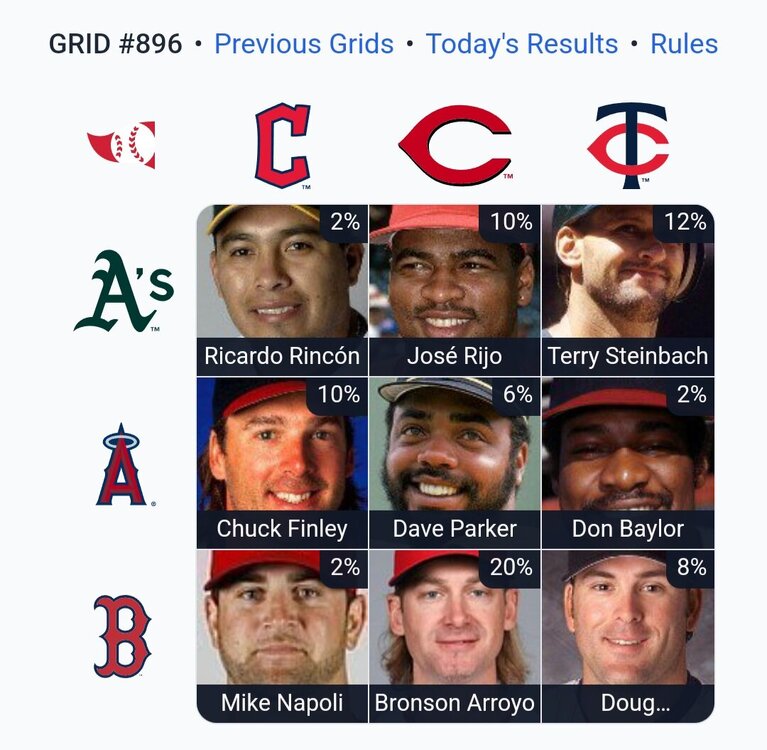The height and width of the screenshot is (750, 767).
Task: Open the Mike Napoli cell
Action: coord(282,635)
